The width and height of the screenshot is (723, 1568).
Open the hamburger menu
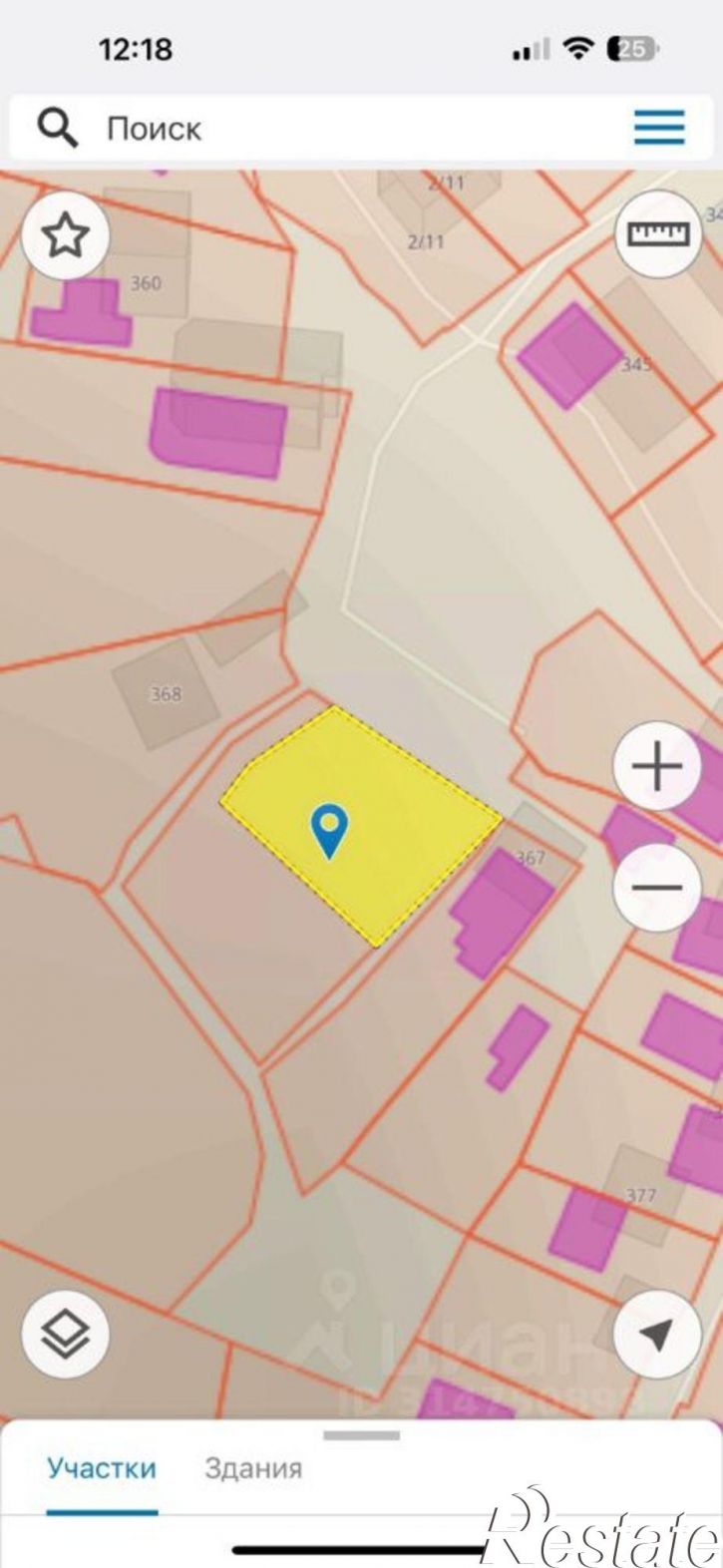[x=659, y=127]
